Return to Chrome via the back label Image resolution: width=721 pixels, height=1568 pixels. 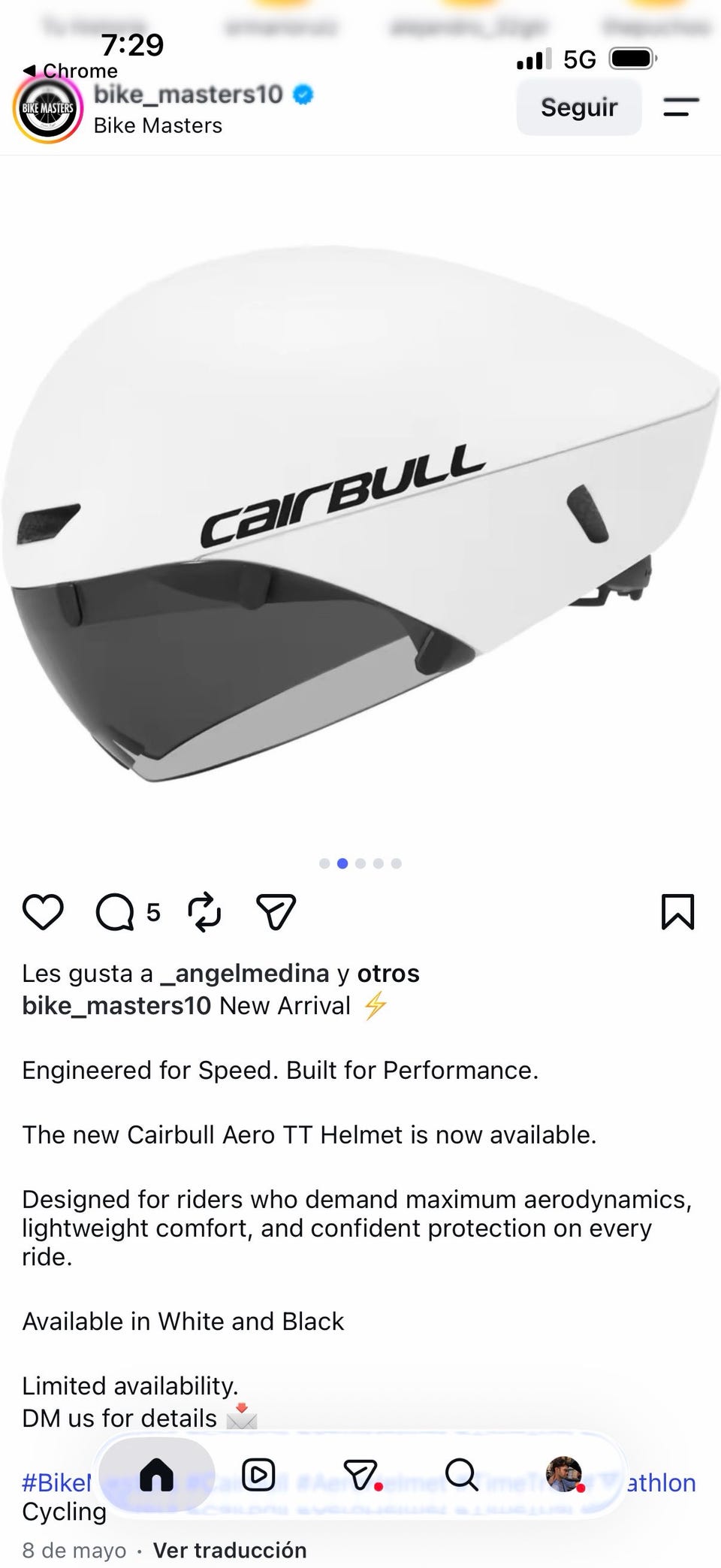71,71
